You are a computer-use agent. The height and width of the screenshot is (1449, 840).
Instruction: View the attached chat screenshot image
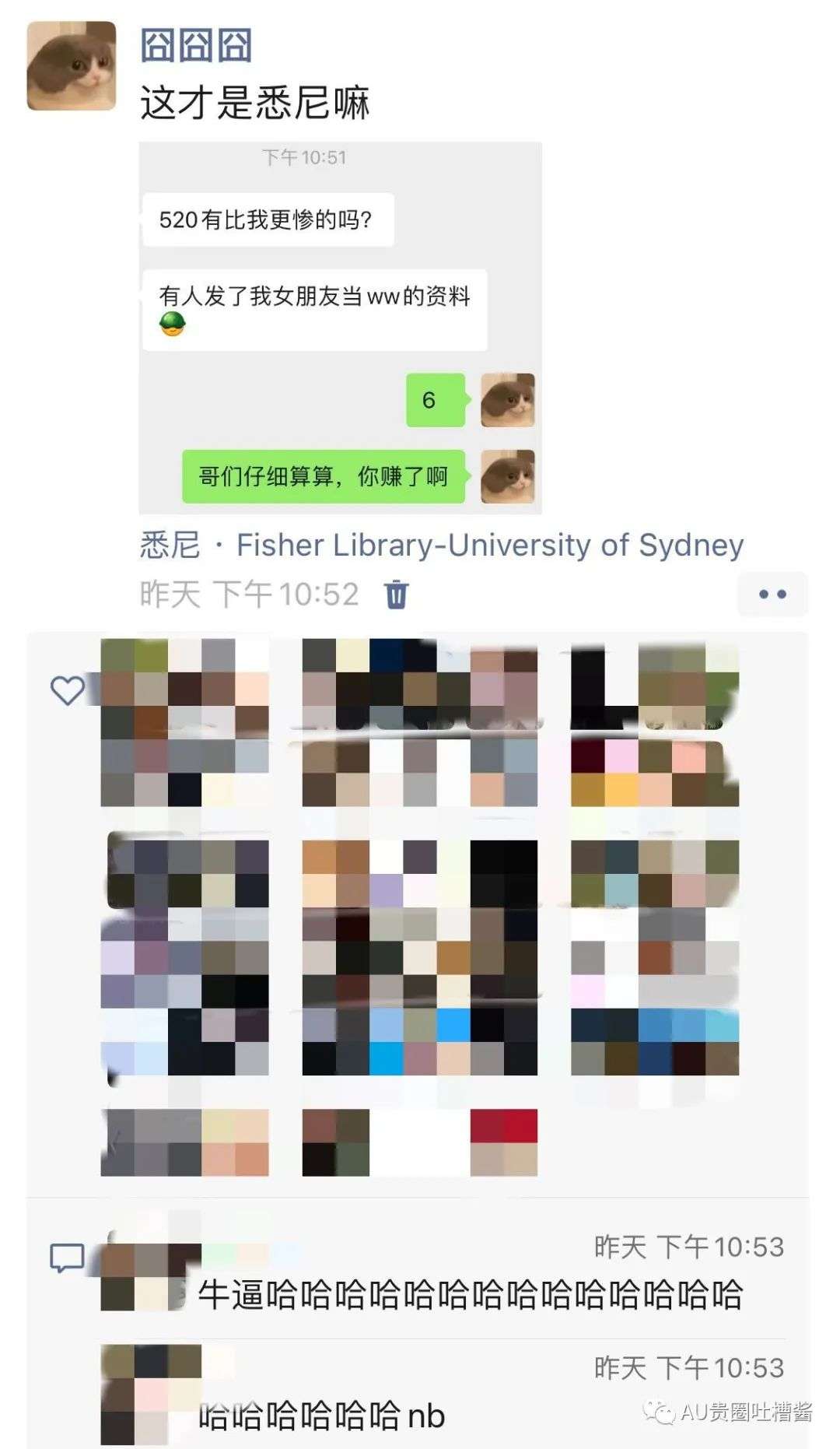point(340,328)
